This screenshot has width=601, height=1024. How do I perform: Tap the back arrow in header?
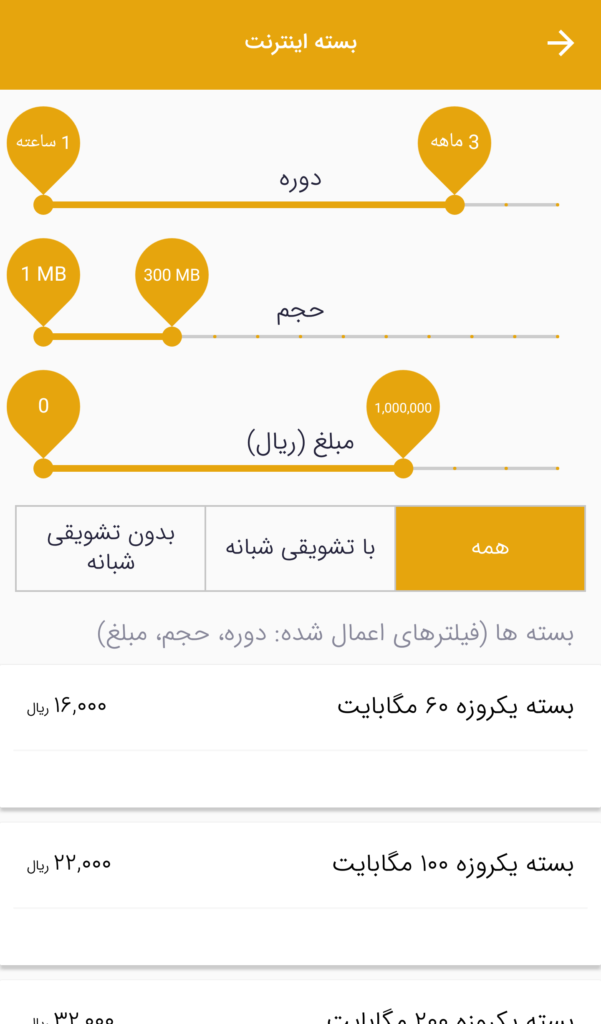click(561, 43)
